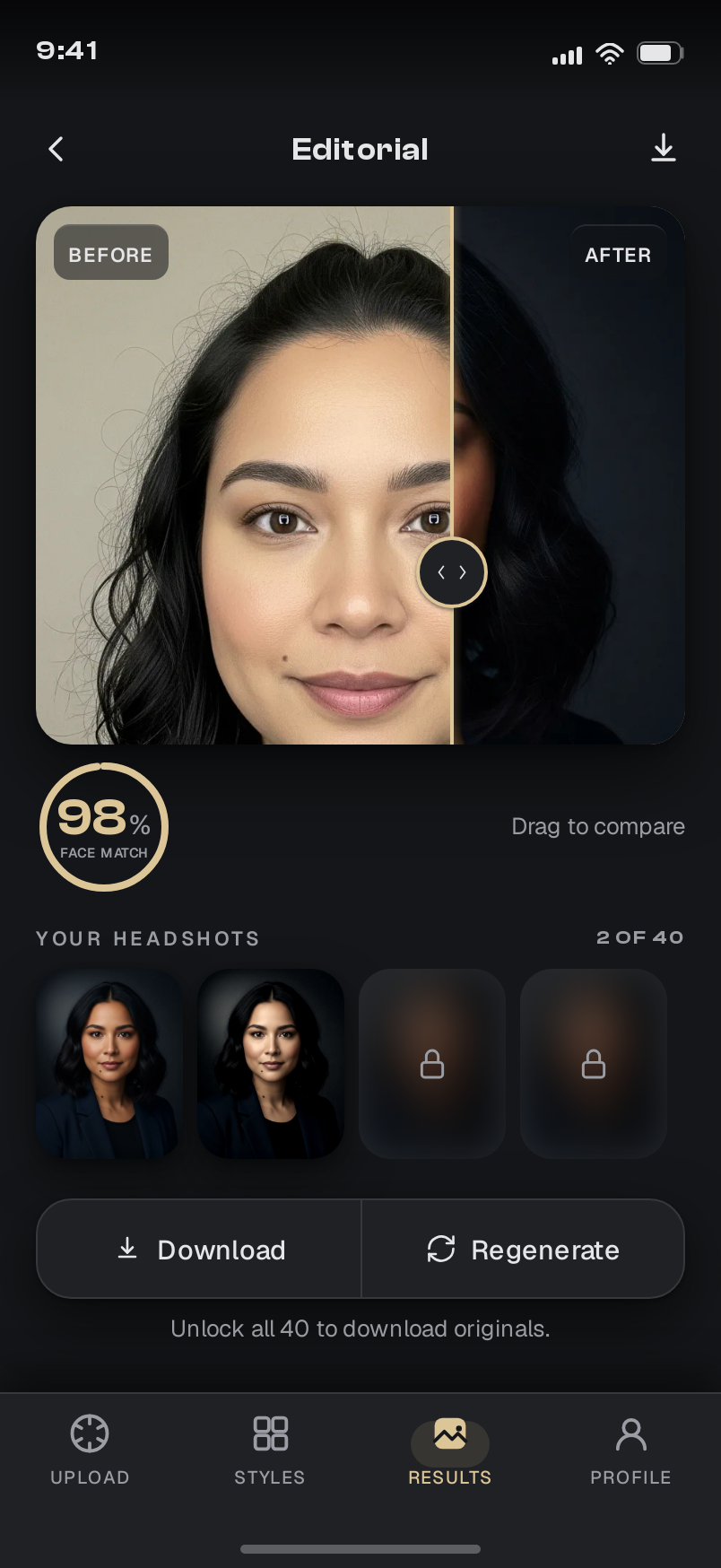Screen dimensions: 721x1568
Task: Download the current headshot
Action: tap(199, 1249)
